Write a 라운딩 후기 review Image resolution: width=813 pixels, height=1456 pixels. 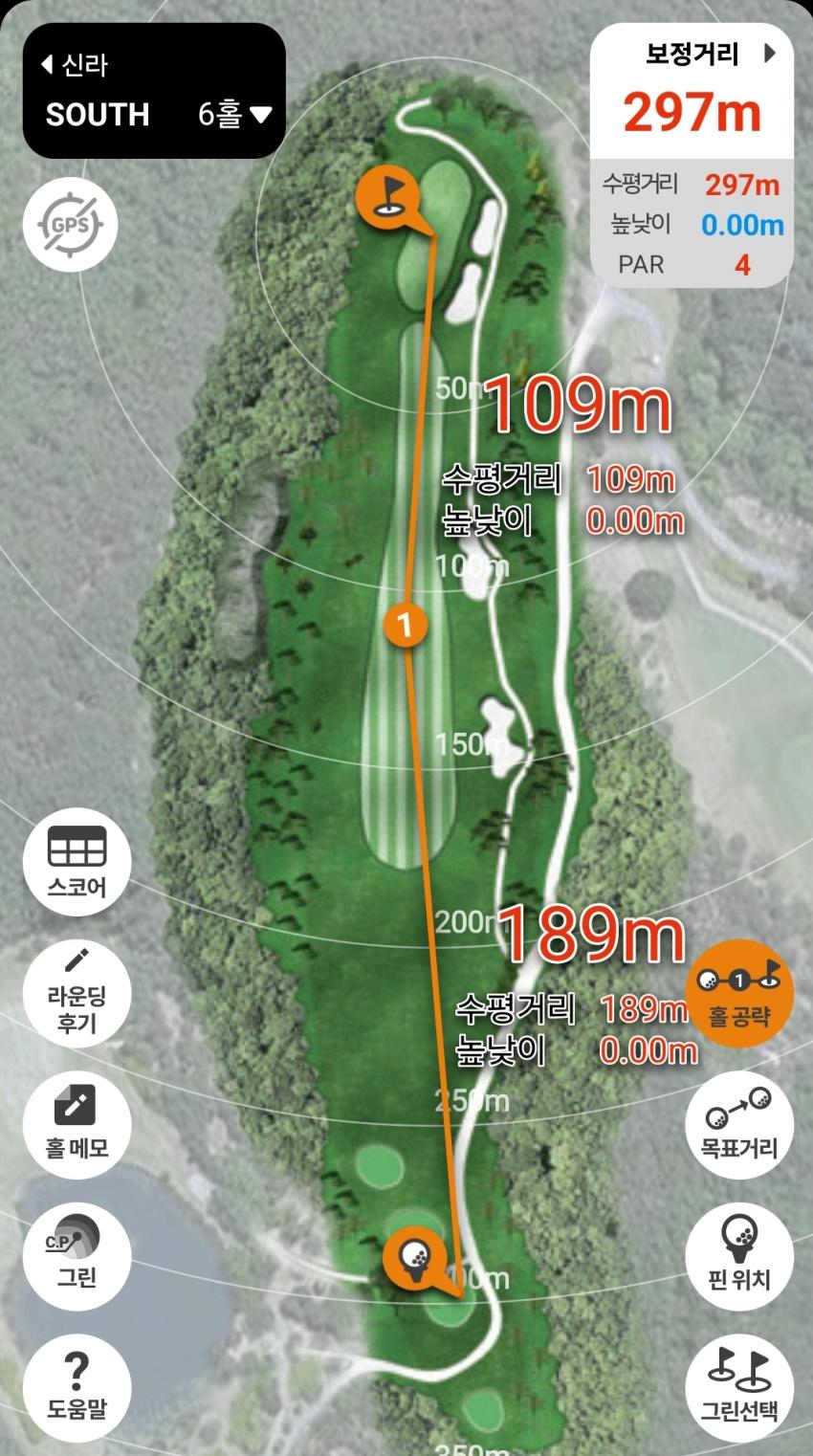pos(77,993)
